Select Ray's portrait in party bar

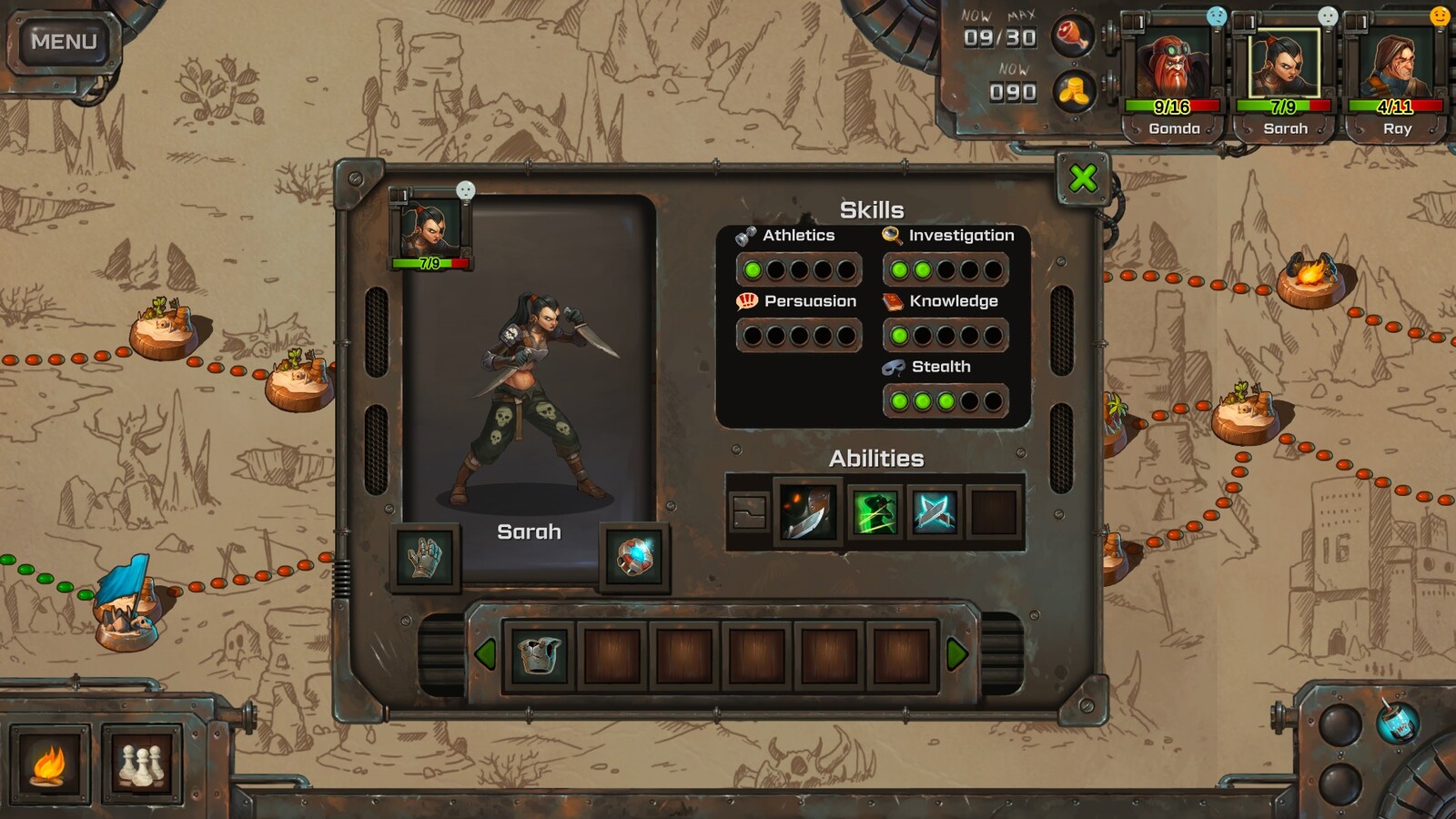[1396, 68]
